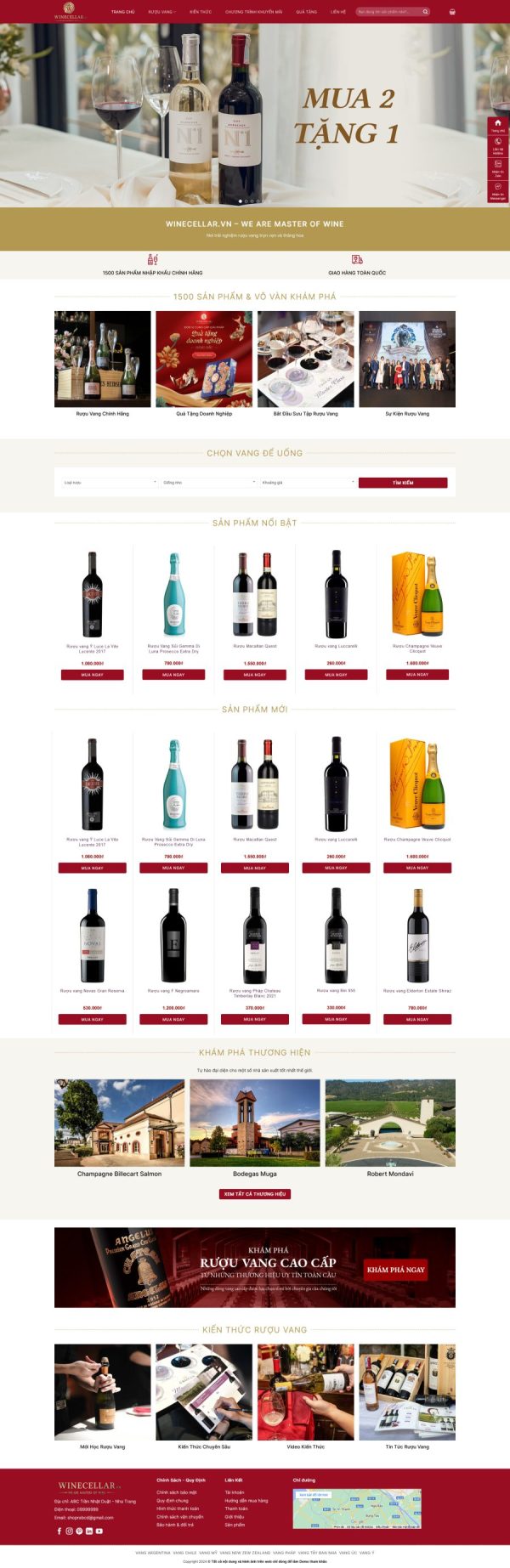Viewport: 510px width, 1568px height.
Task: Open the Chính sách bảo mật footer link
Action: click(177, 1492)
